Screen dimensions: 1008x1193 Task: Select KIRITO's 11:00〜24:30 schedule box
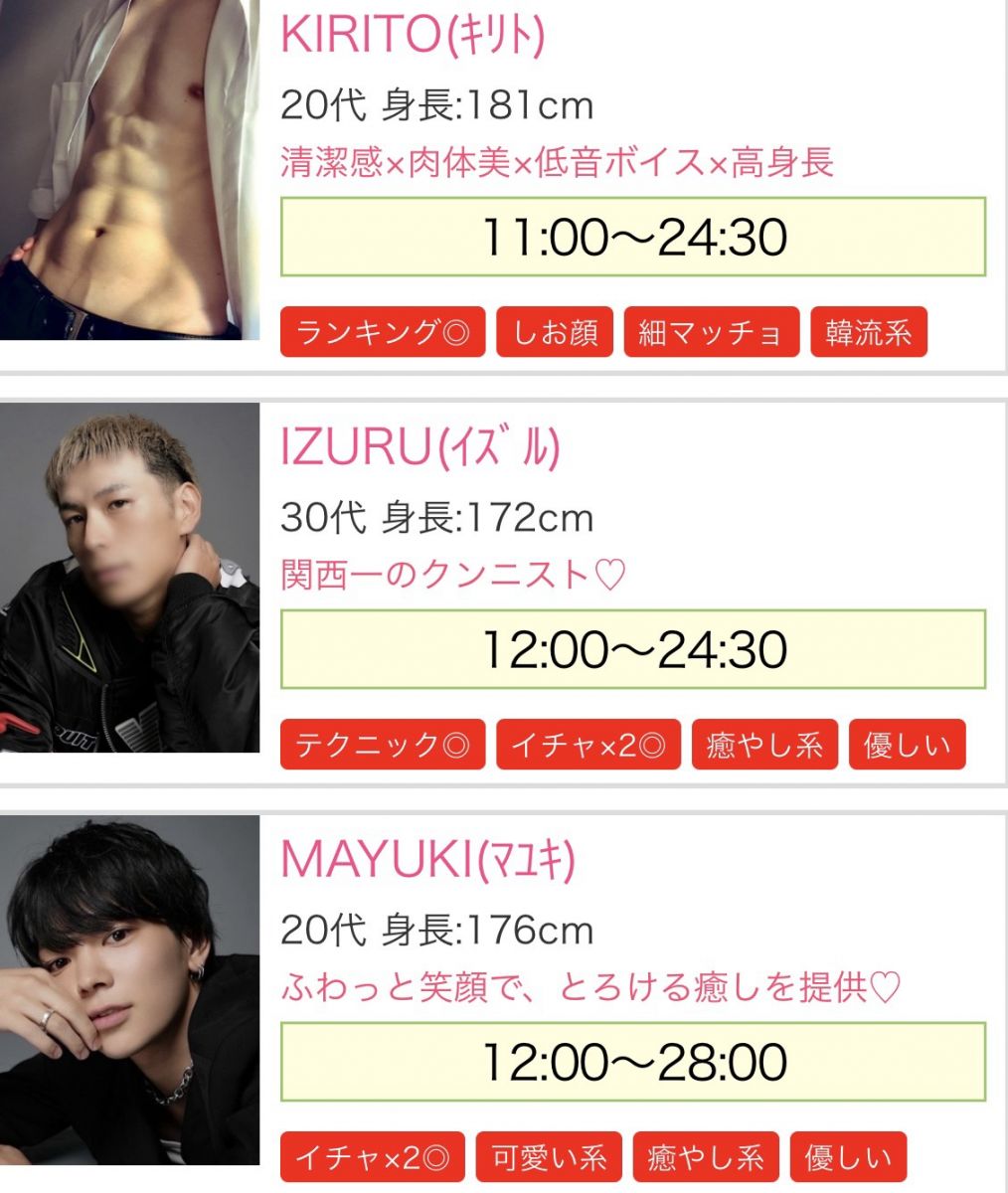point(633,238)
